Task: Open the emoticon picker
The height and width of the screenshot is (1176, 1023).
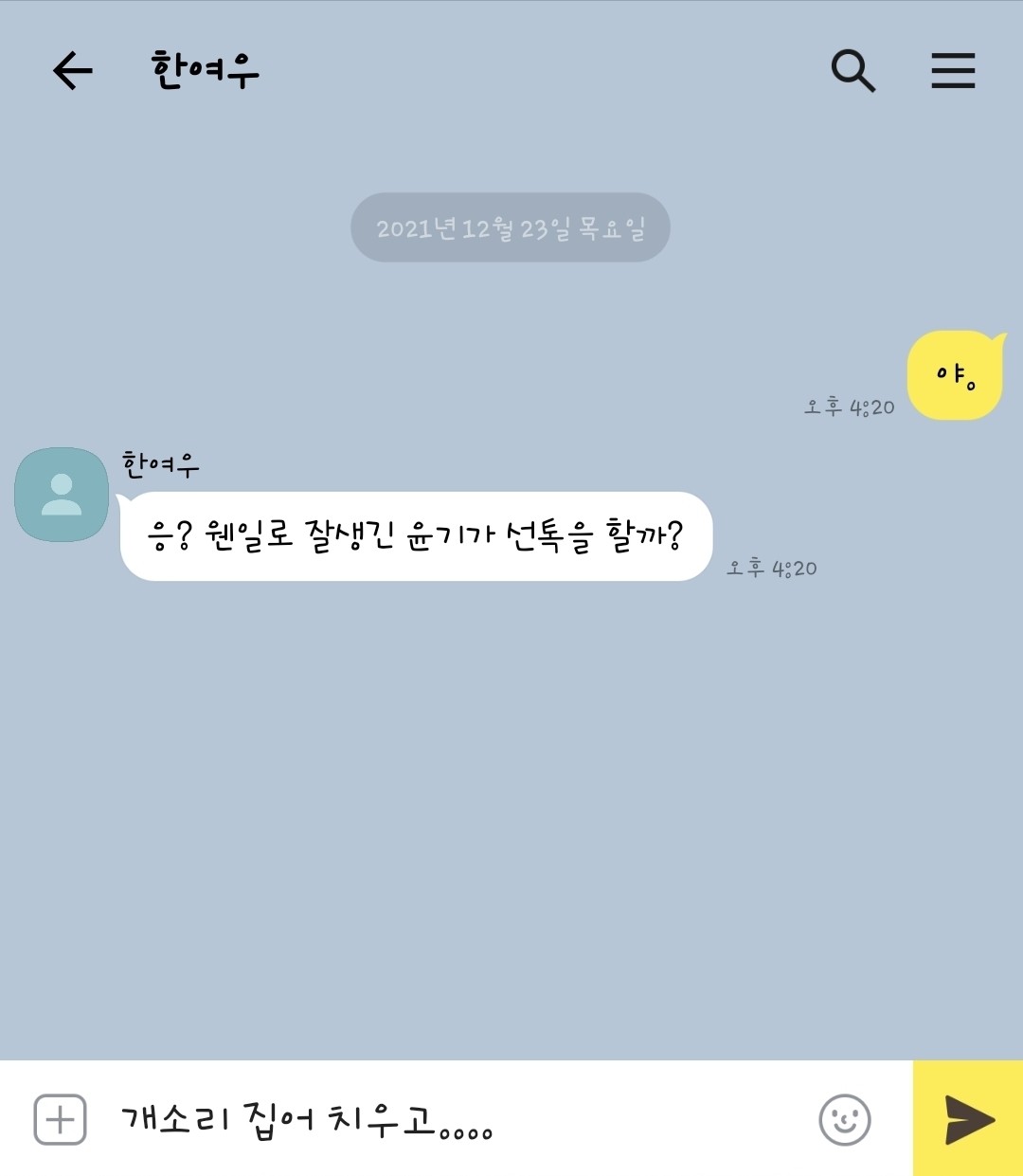Action: pyautogui.click(x=844, y=1119)
